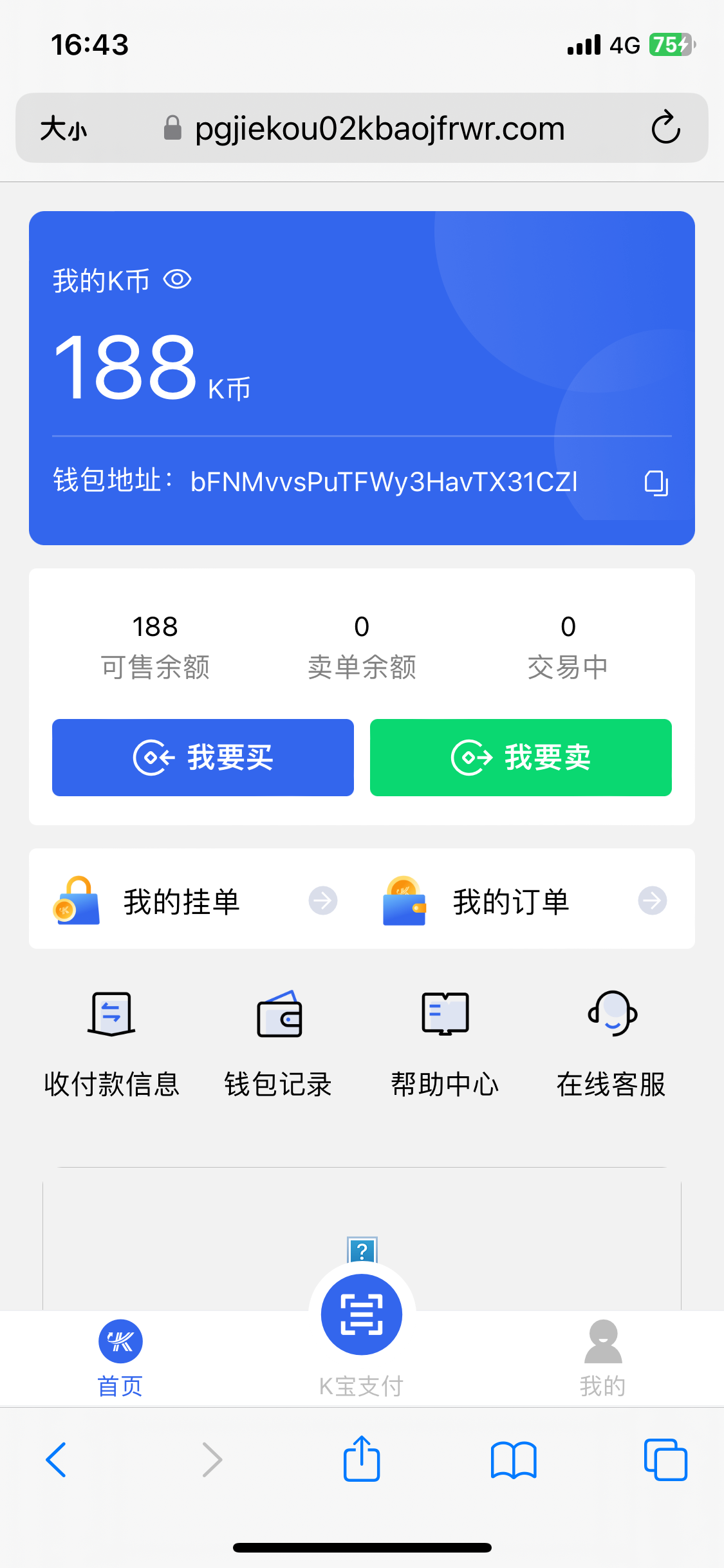Tap the address bar URL
Image resolution: width=724 pixels, height=1568 pixels.
[x=380, y=128]
